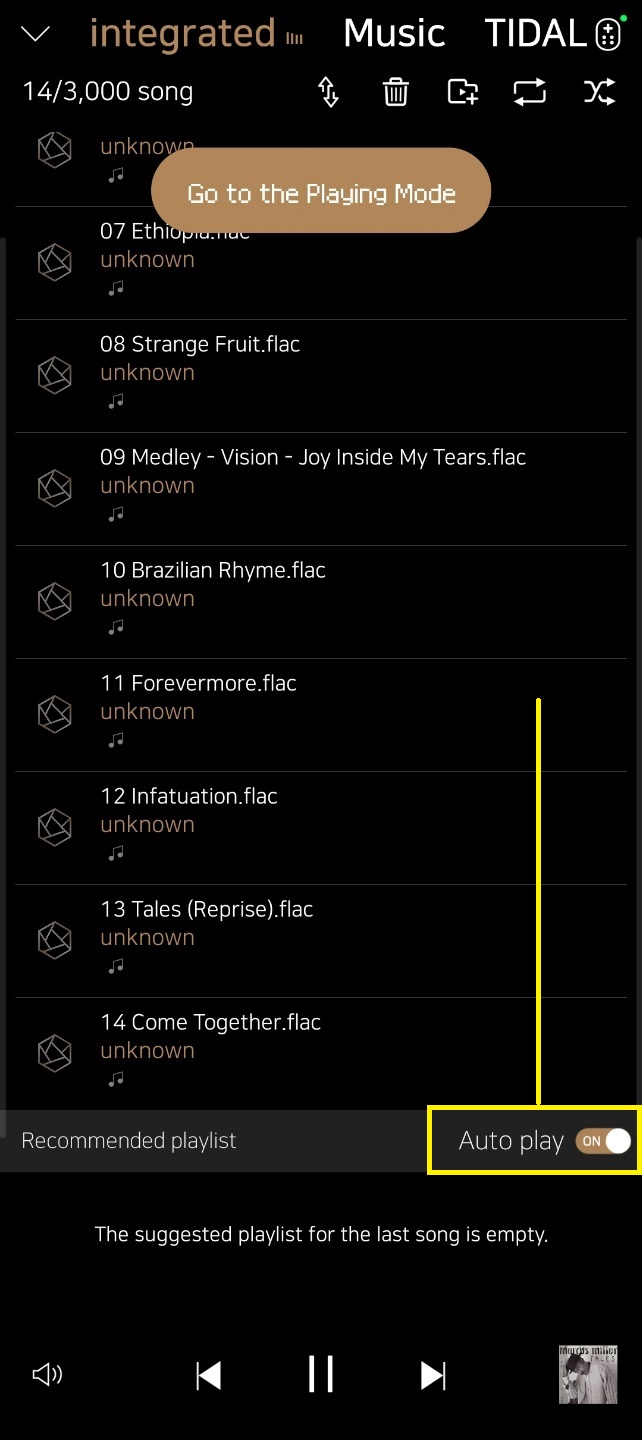This screenshot has width=642, height=1440.
Task: Skip to the previous track
Action: coord(208,1376)
